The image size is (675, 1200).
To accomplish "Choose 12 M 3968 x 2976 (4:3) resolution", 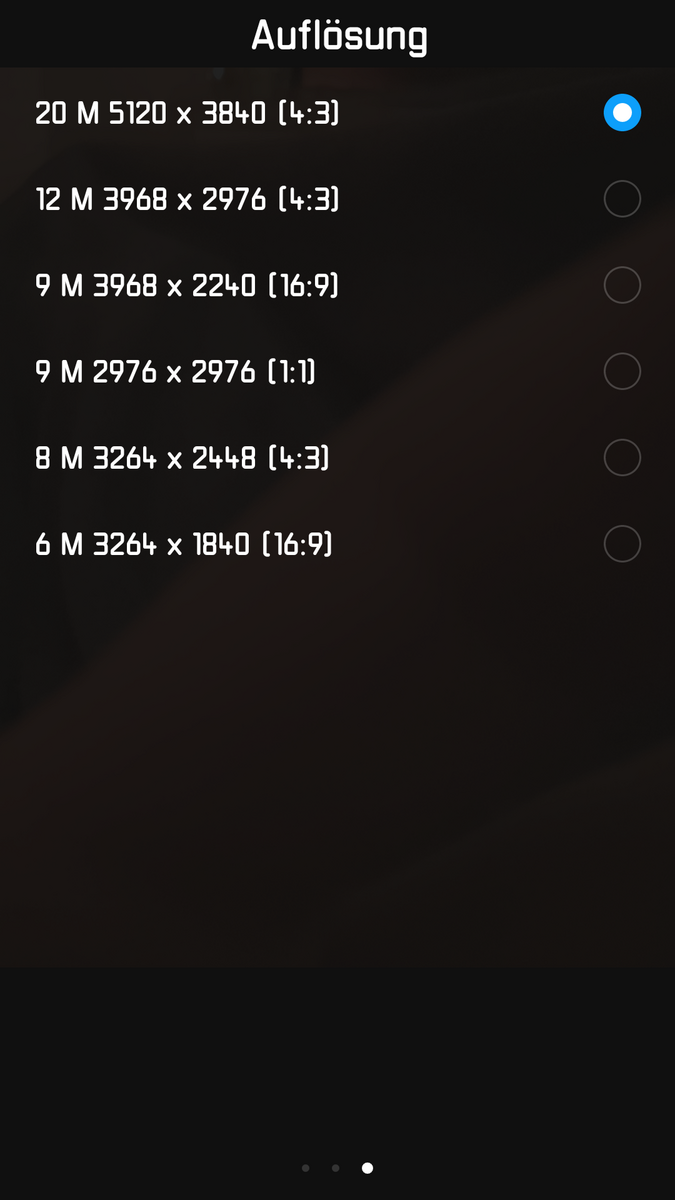I will pyautogui.click(x=622, y=199).
